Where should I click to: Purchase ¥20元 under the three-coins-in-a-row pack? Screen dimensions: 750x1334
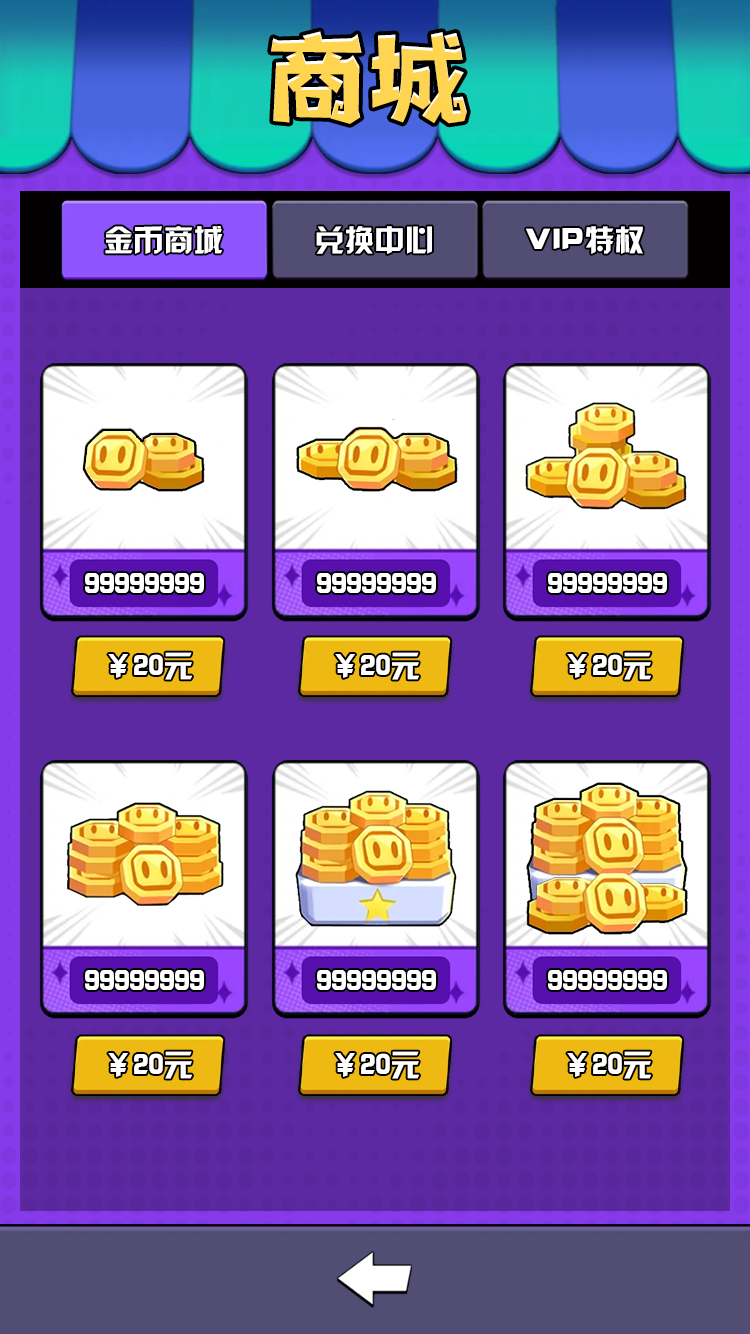point(376,666)
